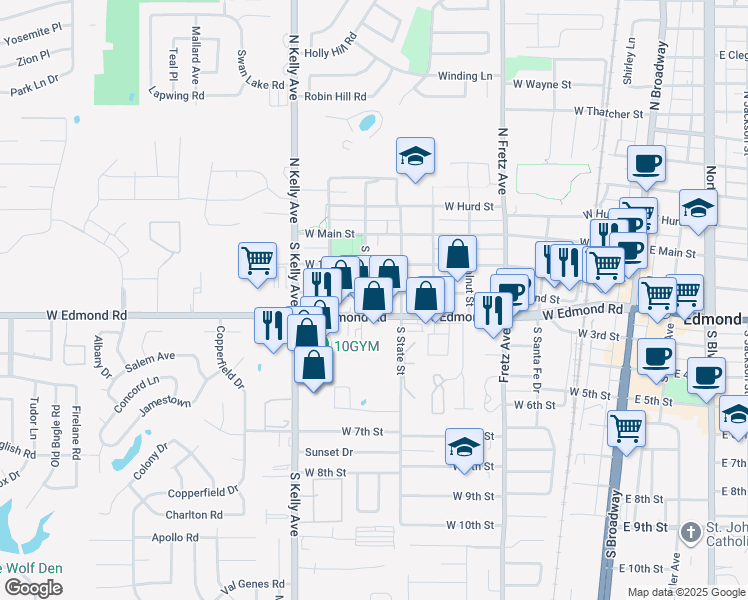Open the school marker by W 7th St
748x600 pixels.
[x=464, y=447]
